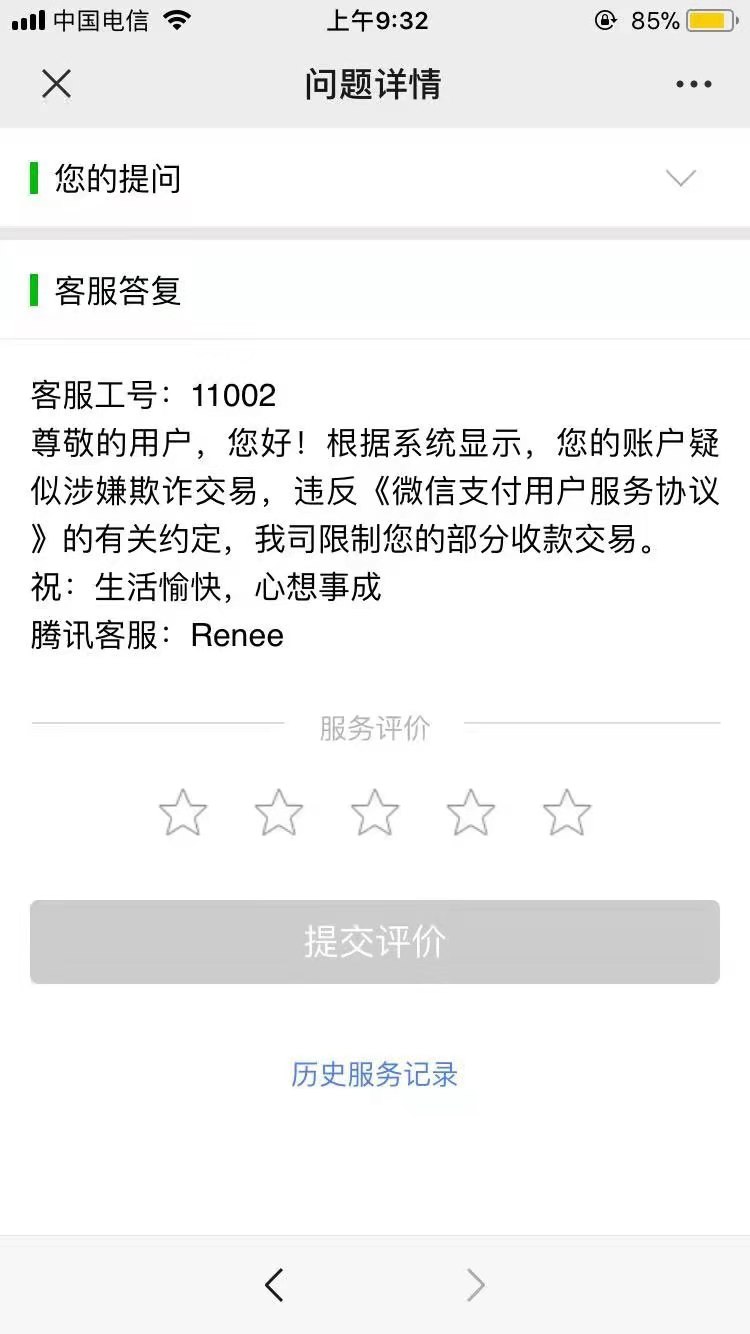
Task: Give a five-star service rating
Action: (x=567, y=812)
